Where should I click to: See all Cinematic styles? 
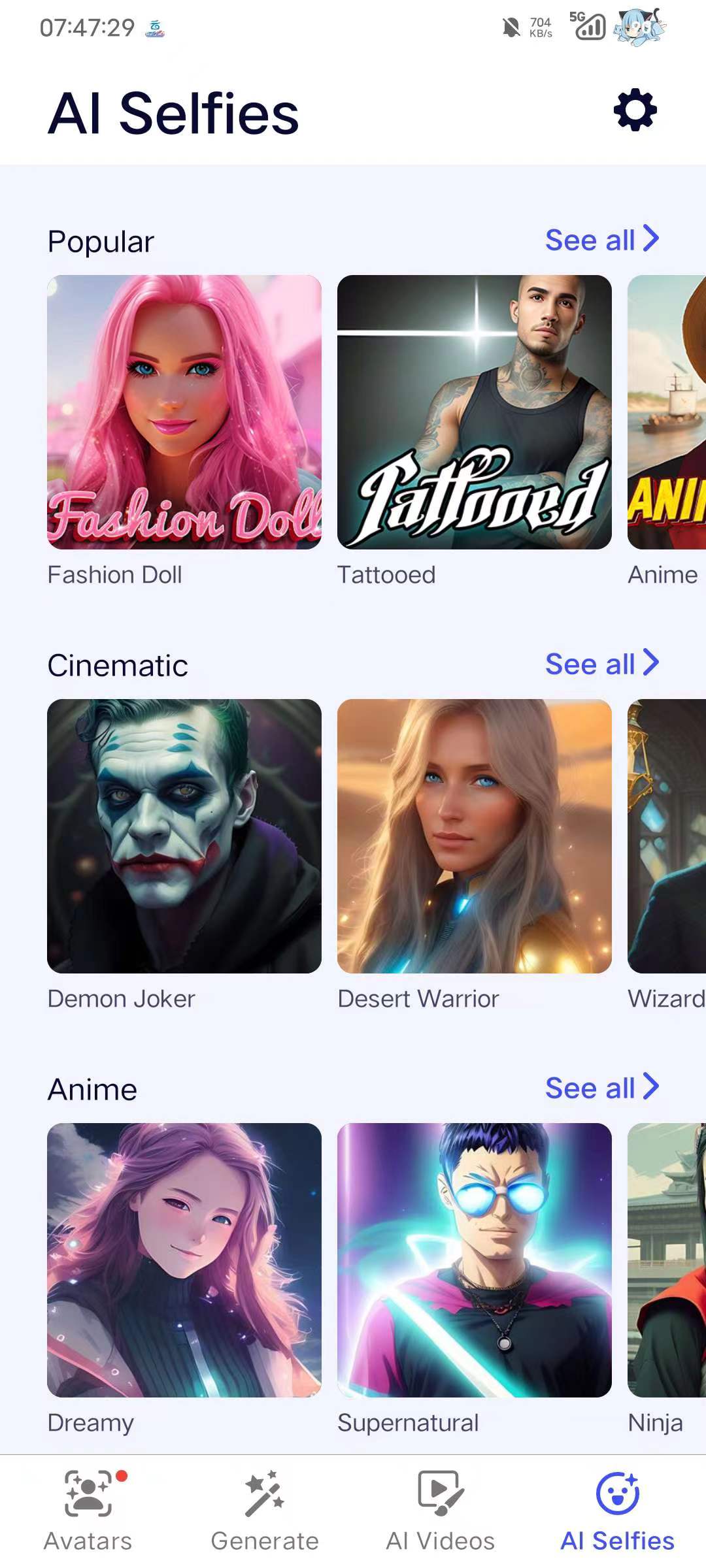coord(601,664)
